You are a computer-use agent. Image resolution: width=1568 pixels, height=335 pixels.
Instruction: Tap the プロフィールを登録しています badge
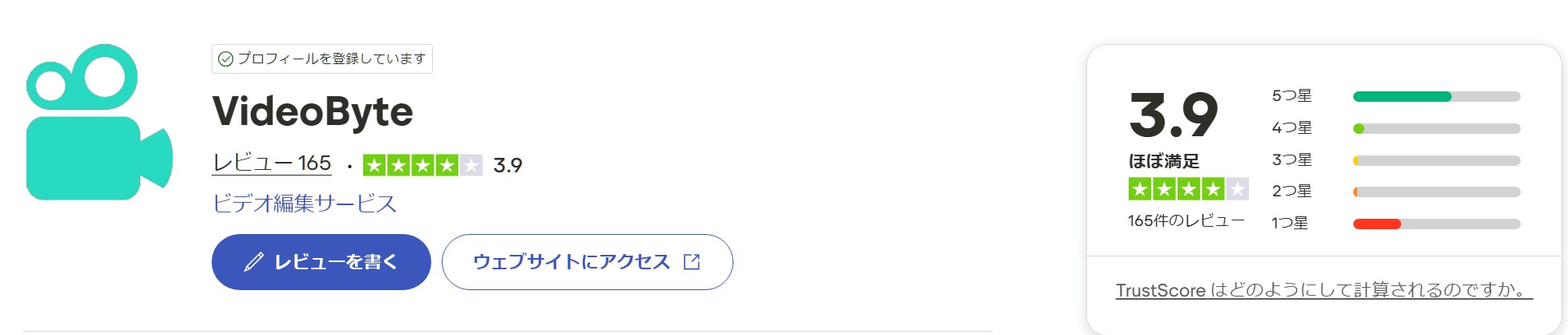click(x=322, y=59)
